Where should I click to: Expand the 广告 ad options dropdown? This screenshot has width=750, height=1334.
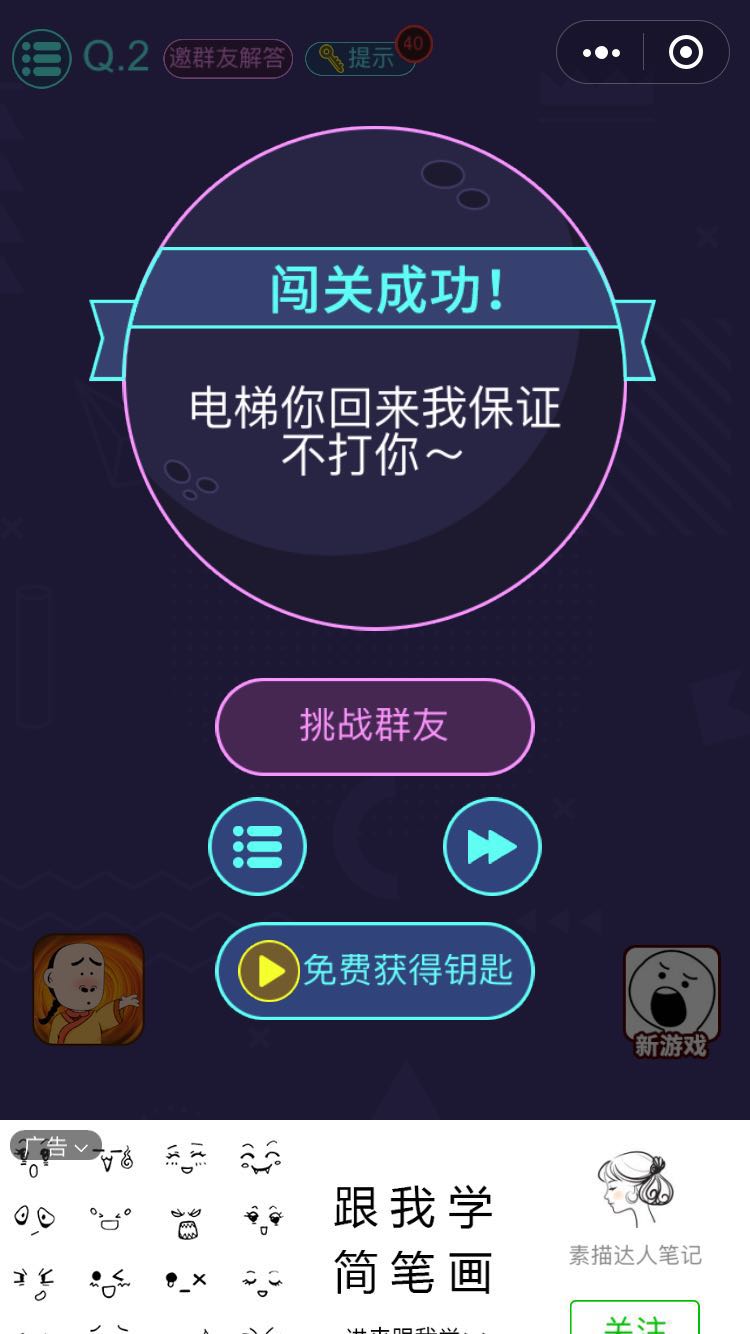[56, 1146]
